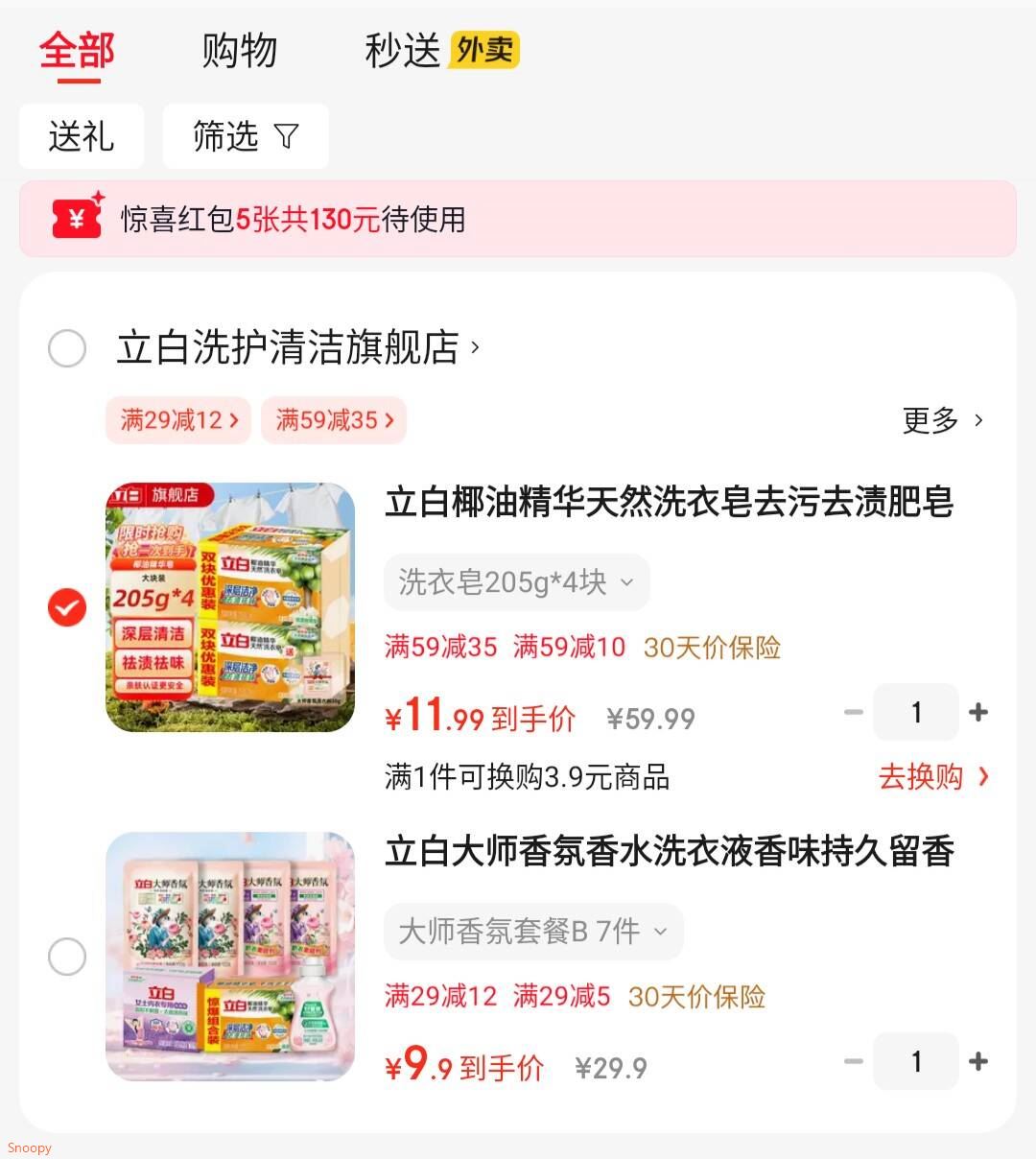Tap the 满59减35 store coupon chip
Image resolution: width=1036 pixels, height=1159 pixels.
click(x=334, y=420)
